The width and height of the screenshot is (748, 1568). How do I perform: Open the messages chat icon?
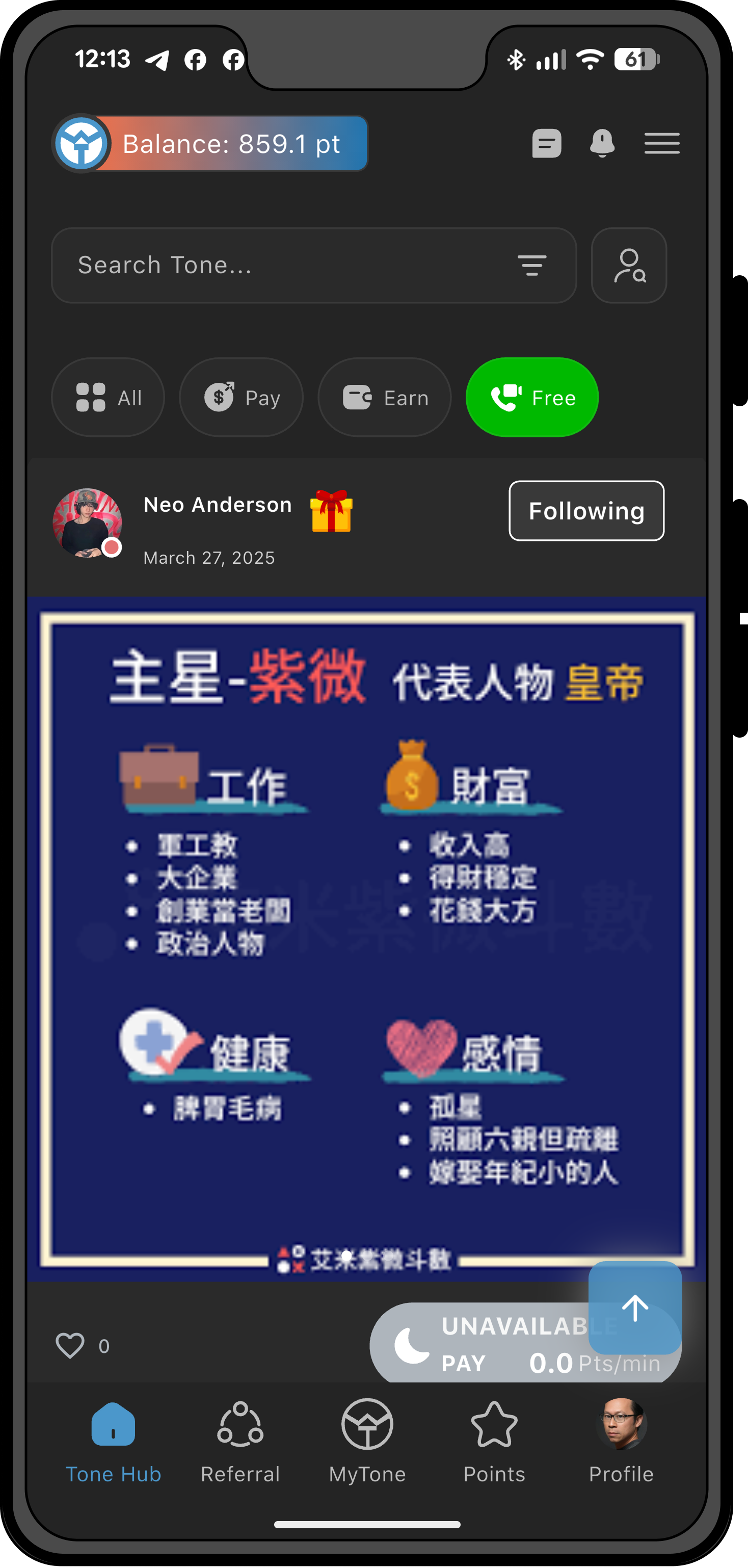tap(546, 144)
